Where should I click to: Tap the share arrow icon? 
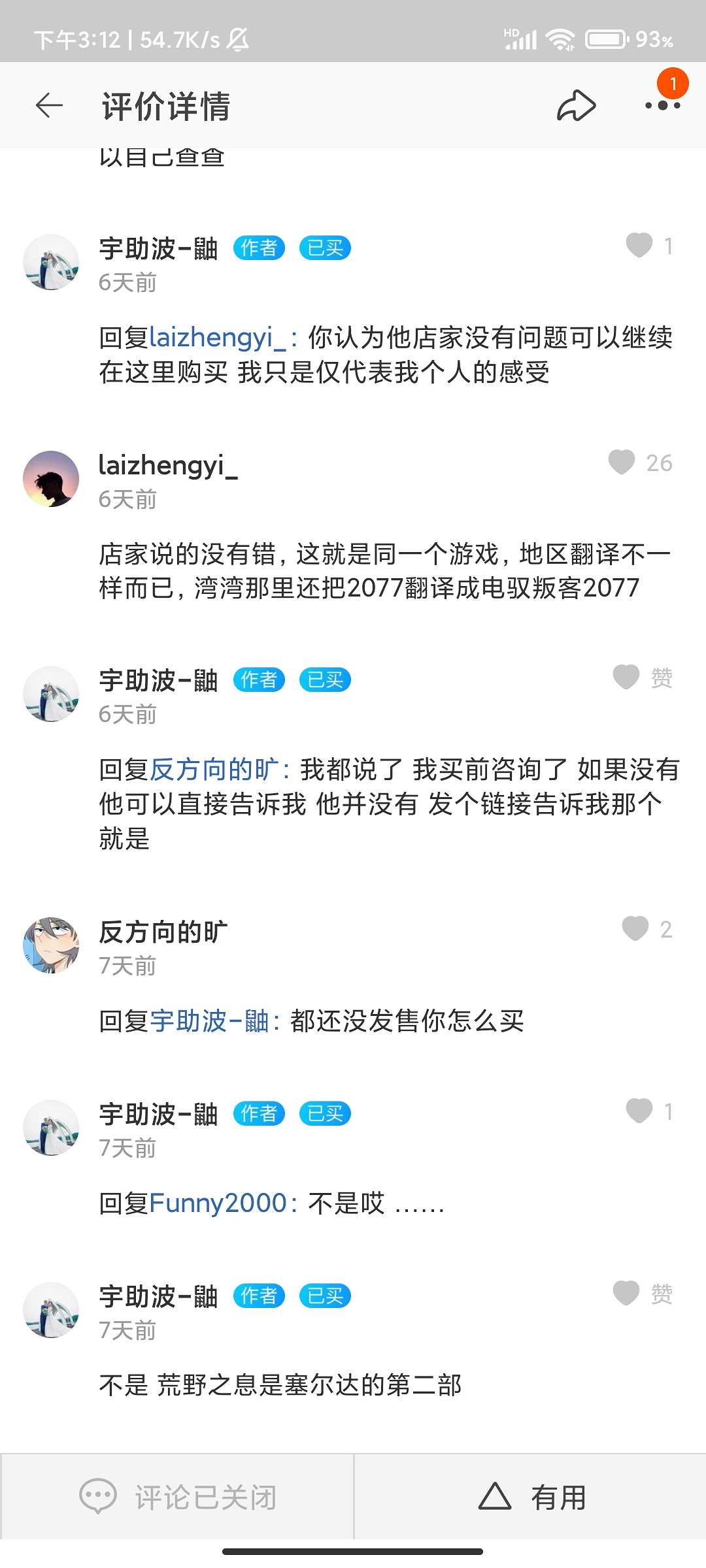click(x=575, y=105)
